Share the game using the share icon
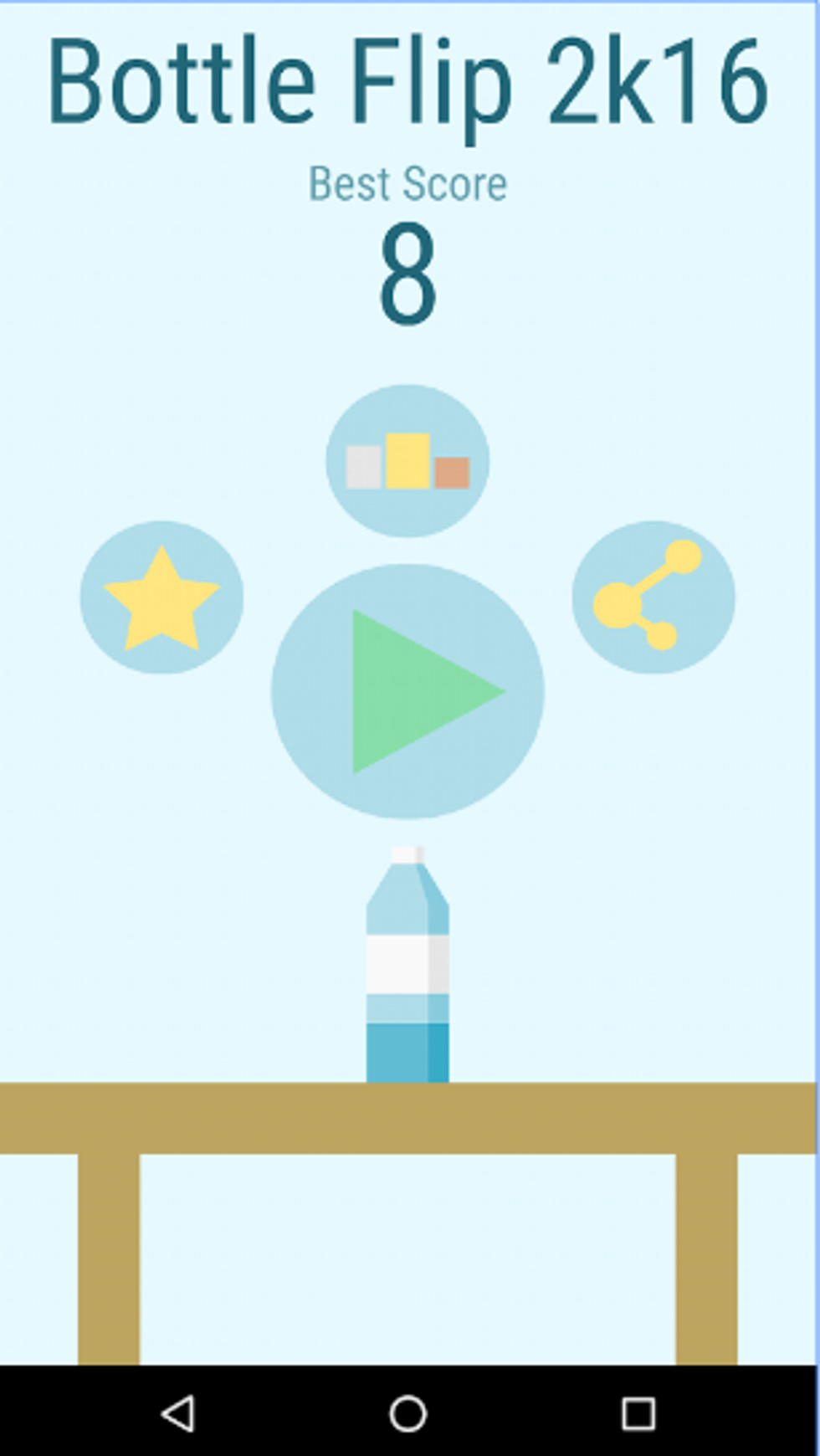The height and width of the screenshot is (1456, 820). coord(653,597)
